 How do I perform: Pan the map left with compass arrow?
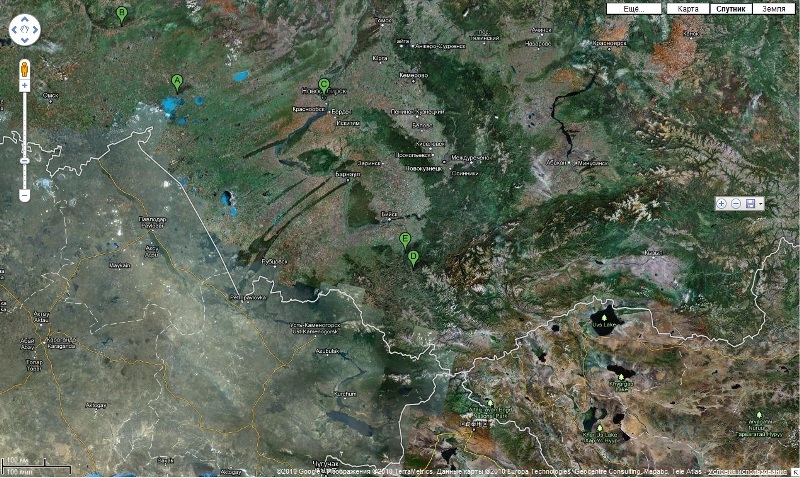(x=12, y=31)
